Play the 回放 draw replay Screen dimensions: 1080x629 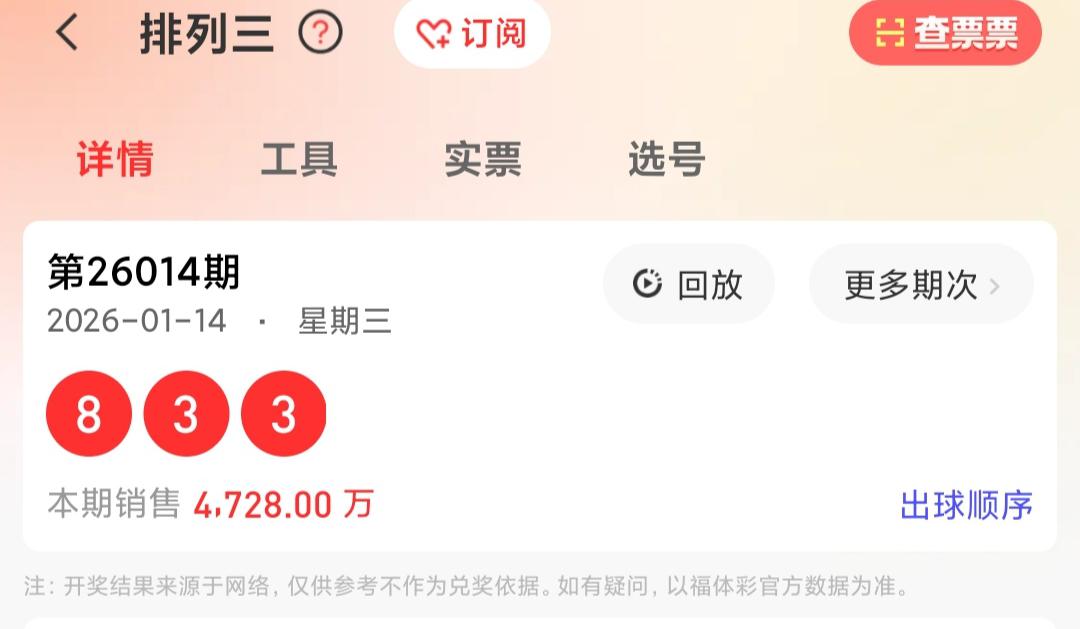(x=688, y=285)
